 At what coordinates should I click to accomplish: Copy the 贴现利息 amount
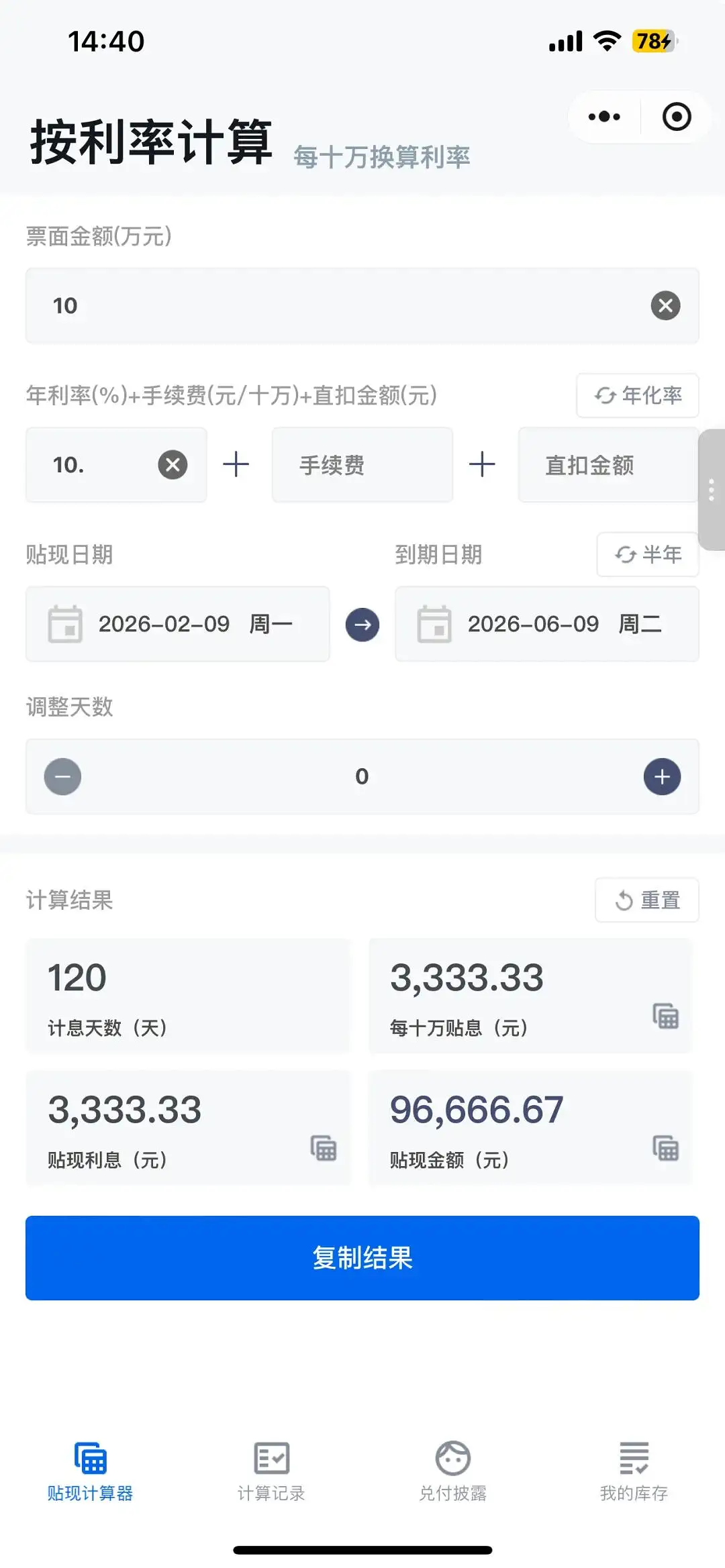tap(323, 1149)
